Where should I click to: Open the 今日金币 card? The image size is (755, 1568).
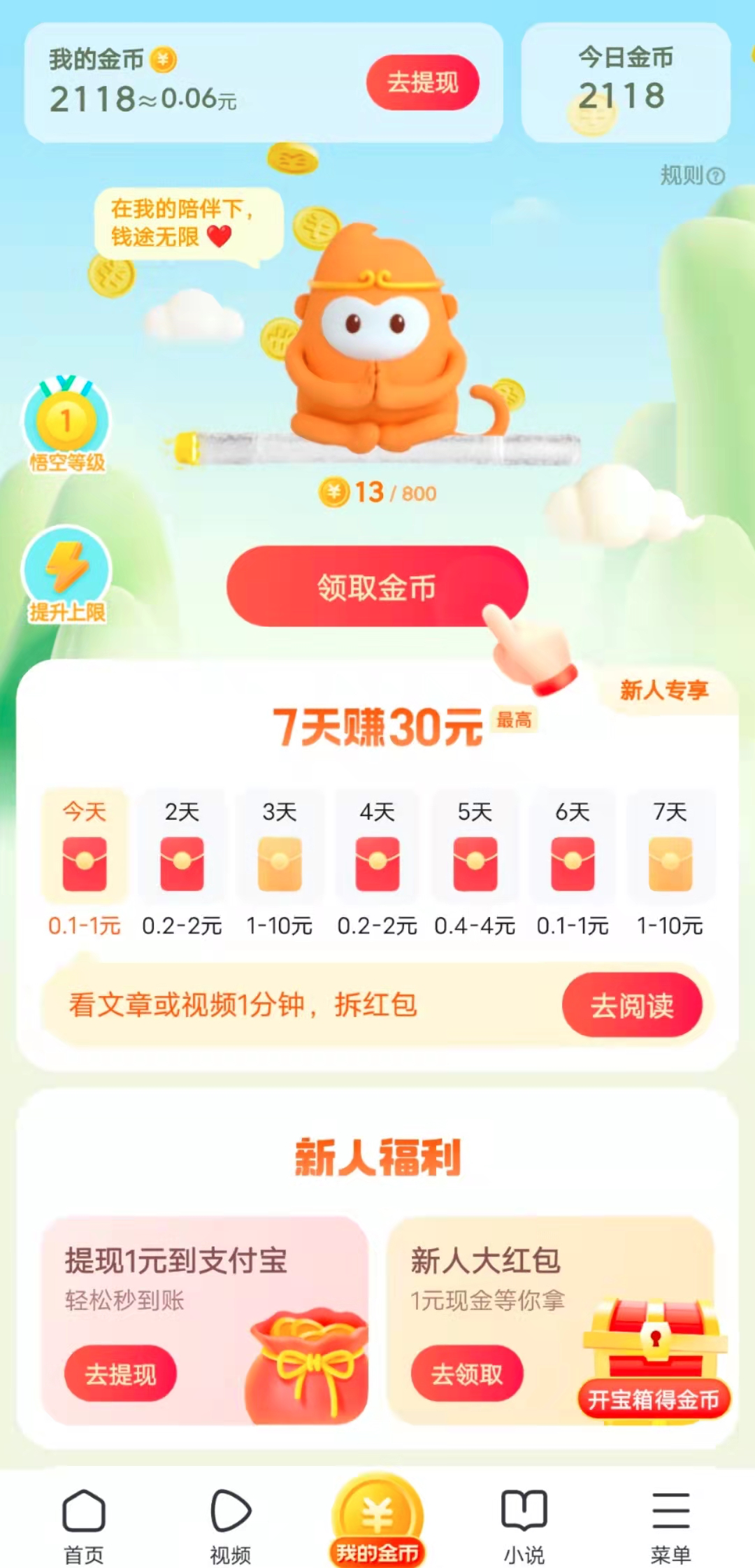point(626,83)
